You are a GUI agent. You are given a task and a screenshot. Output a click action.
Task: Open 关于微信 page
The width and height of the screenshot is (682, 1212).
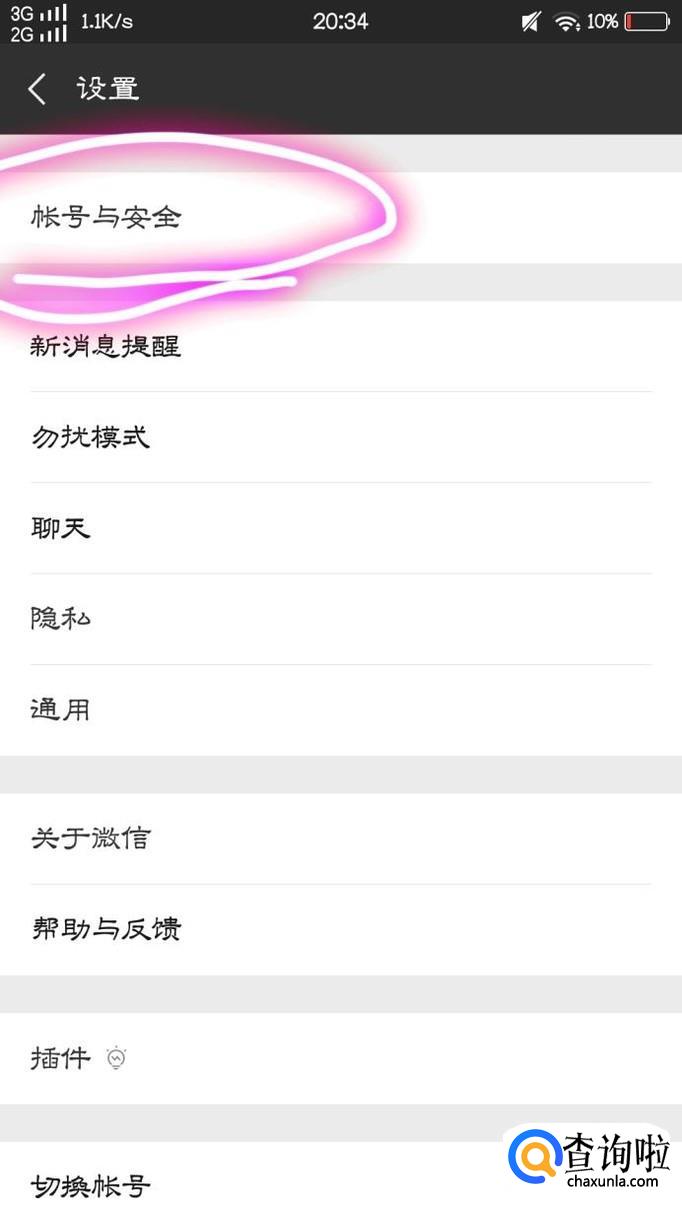341,838
